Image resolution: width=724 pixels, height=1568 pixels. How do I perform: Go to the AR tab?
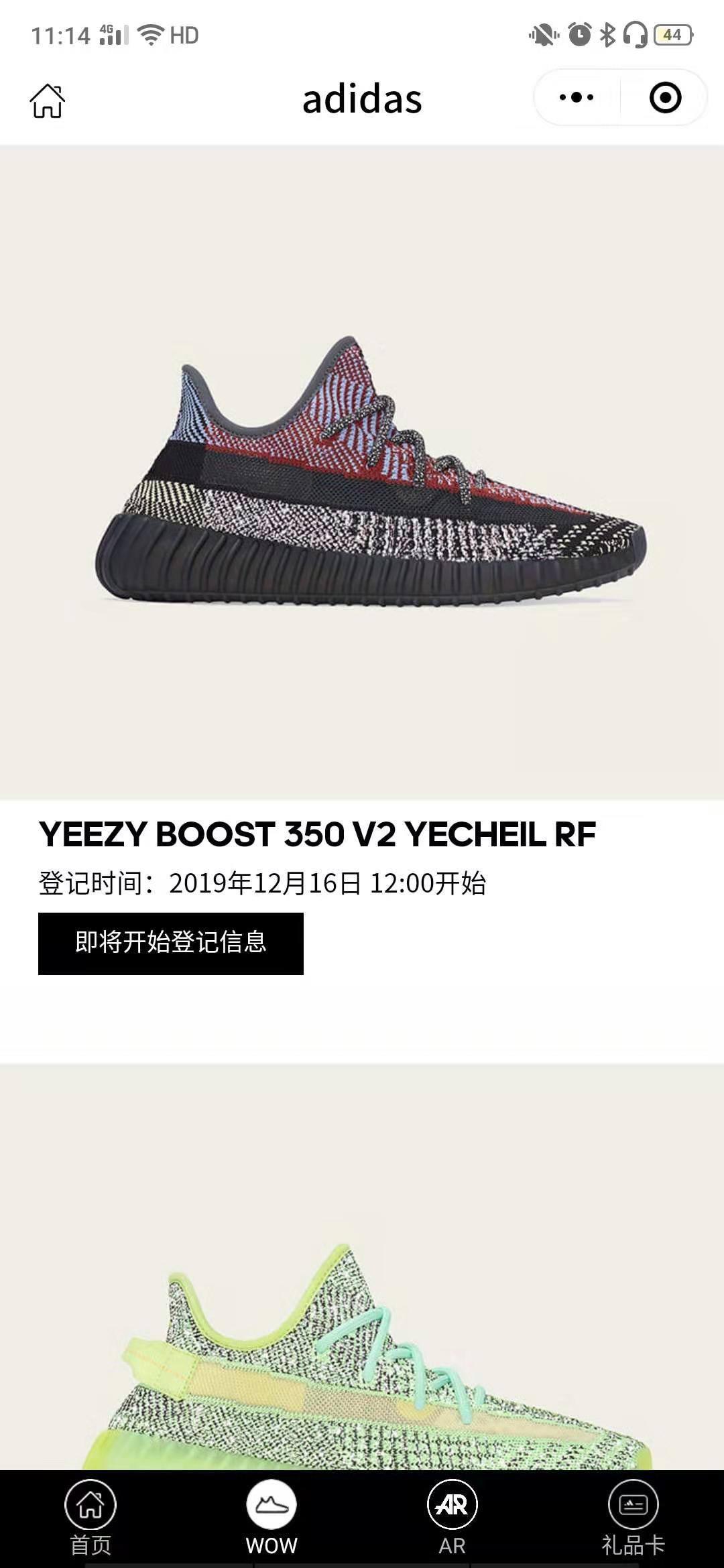point(452,1517)
